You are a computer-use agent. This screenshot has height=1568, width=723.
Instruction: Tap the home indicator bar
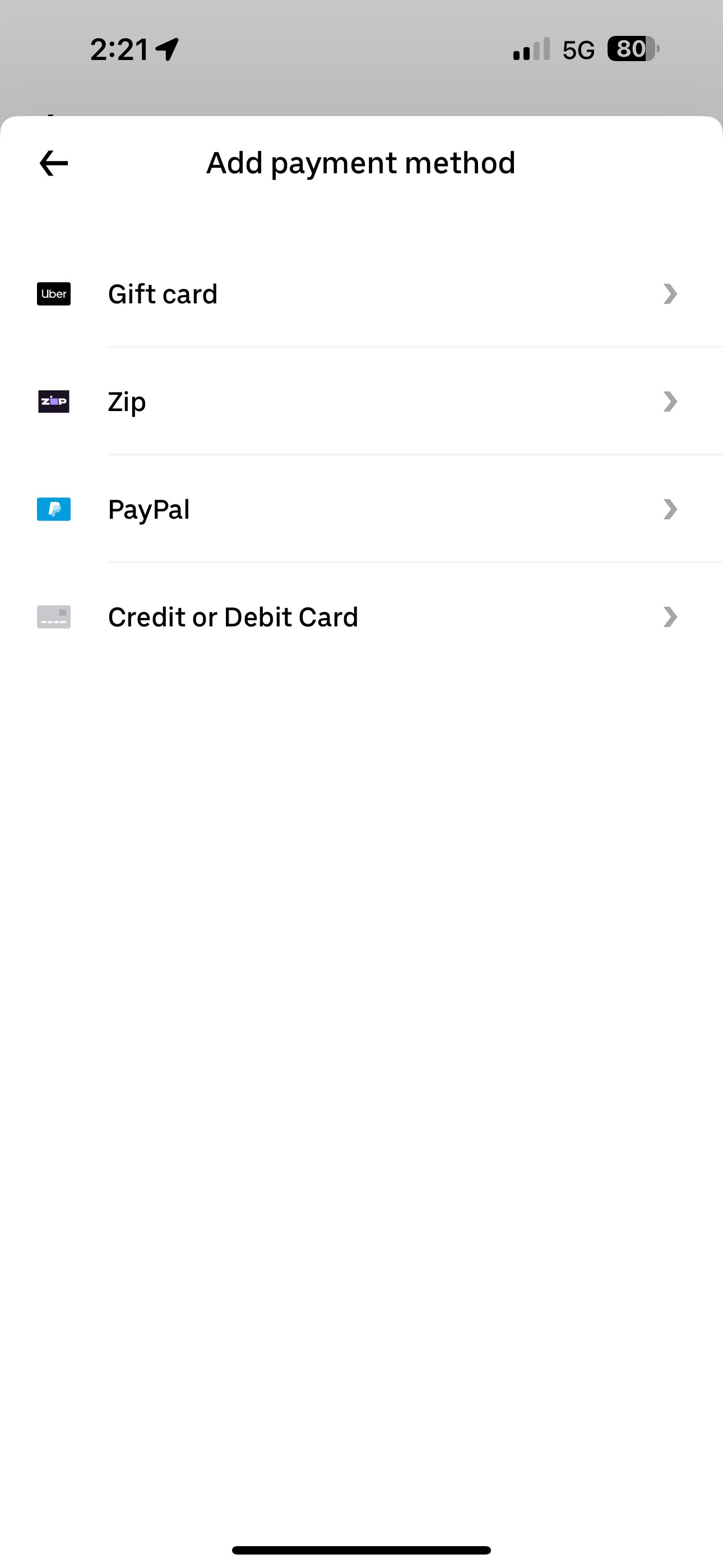[361, 1549]
